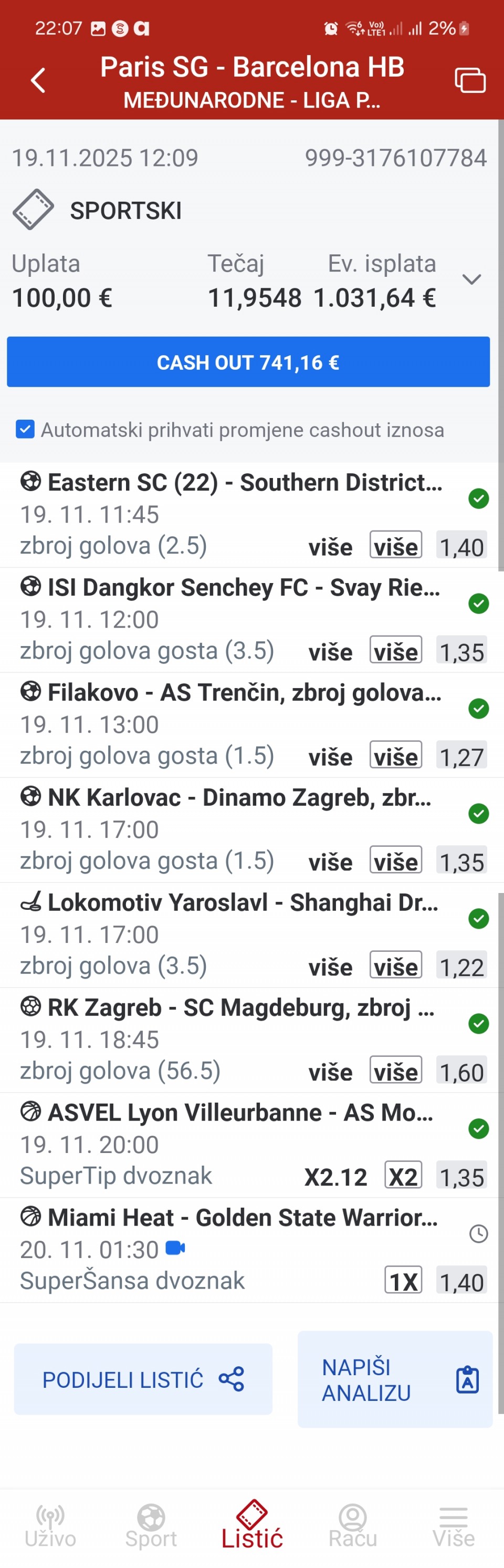Share the ticket via Podijeli listić
Viewport: 504px width, 1568px height.
(143, 1379)
